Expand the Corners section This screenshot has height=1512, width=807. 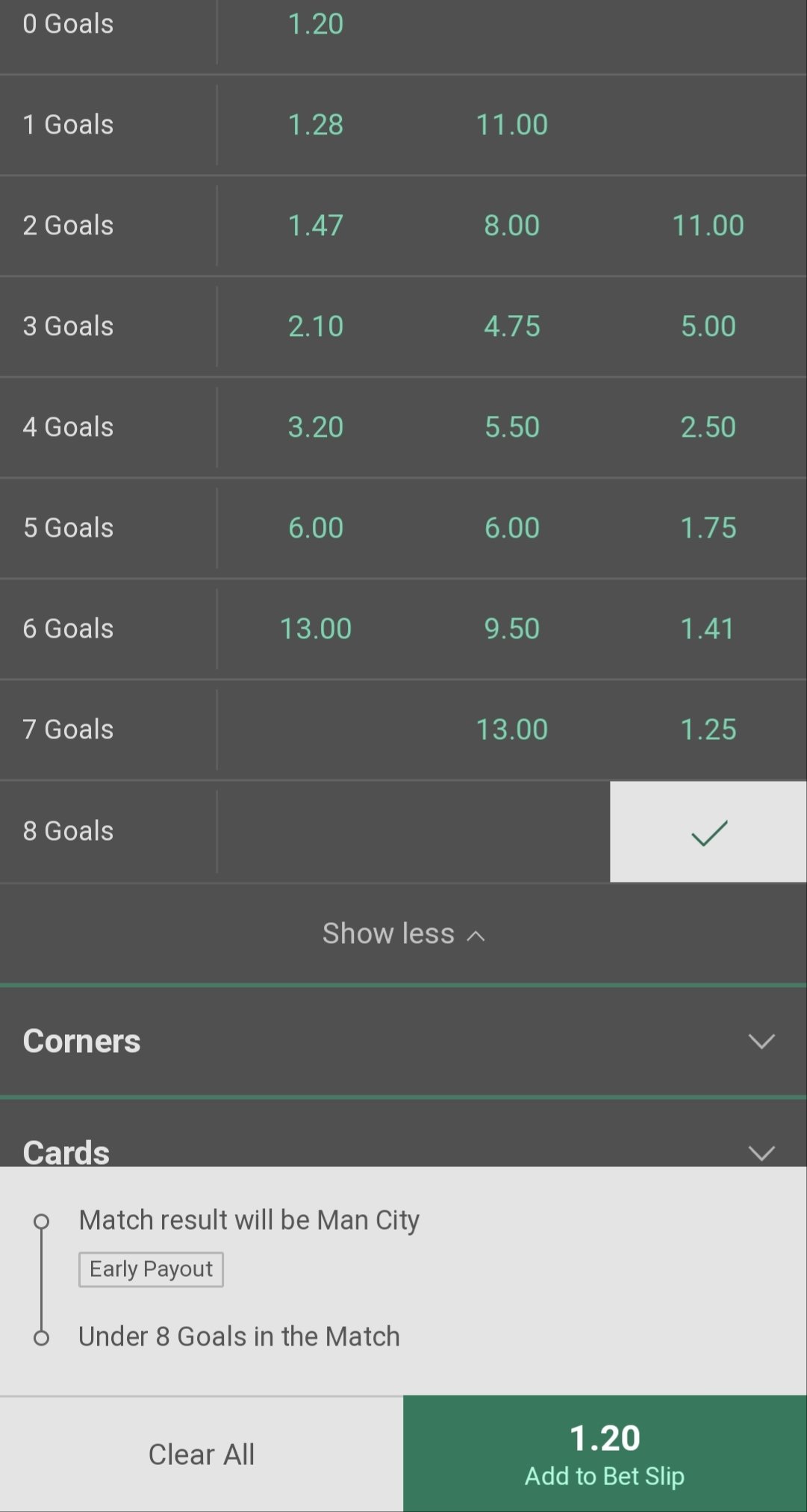click(403, 1042)
